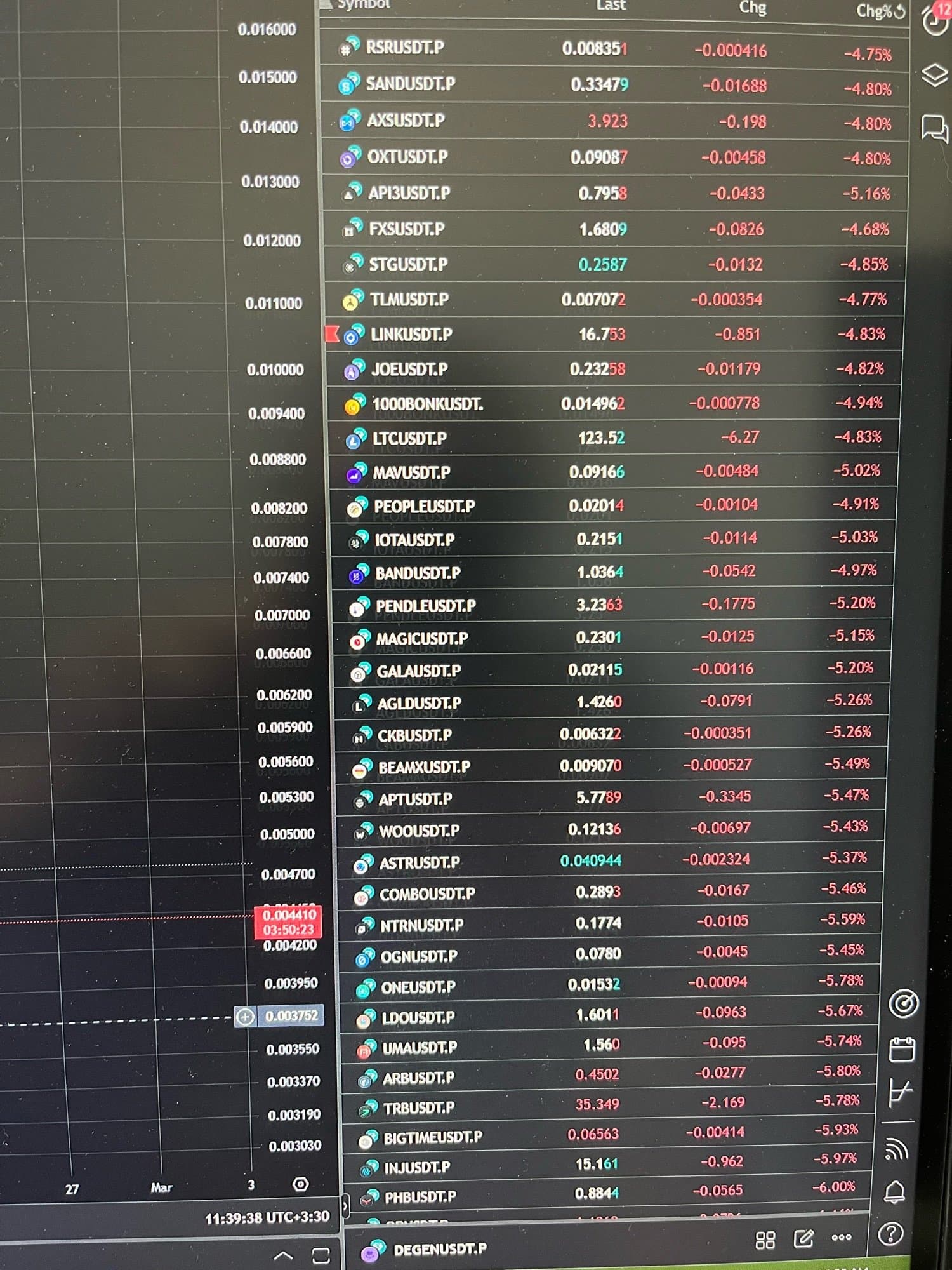Sort the watchlist by the Chg% column

[x=873, y=10]
